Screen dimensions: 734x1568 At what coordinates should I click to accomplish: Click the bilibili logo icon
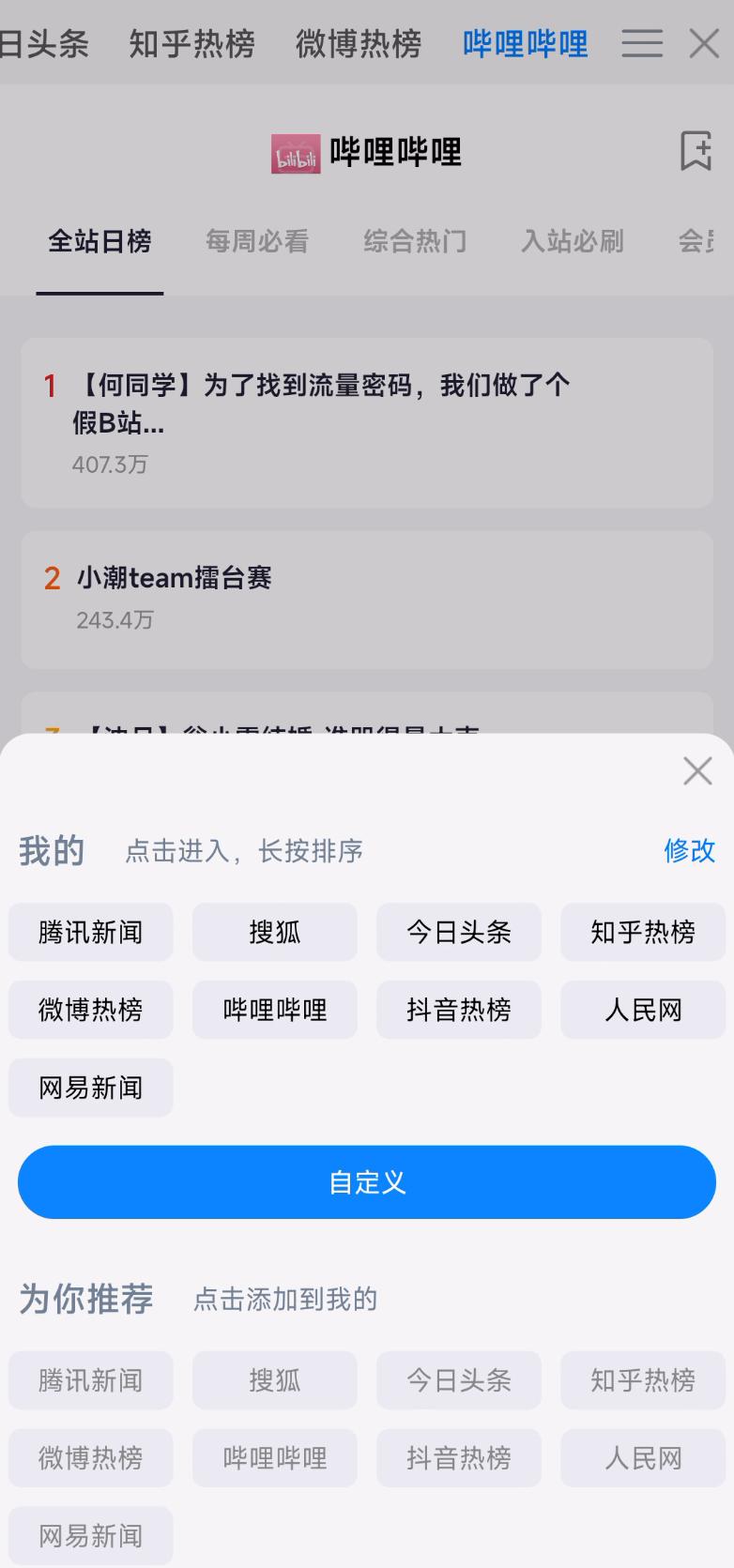click(295, 150)
